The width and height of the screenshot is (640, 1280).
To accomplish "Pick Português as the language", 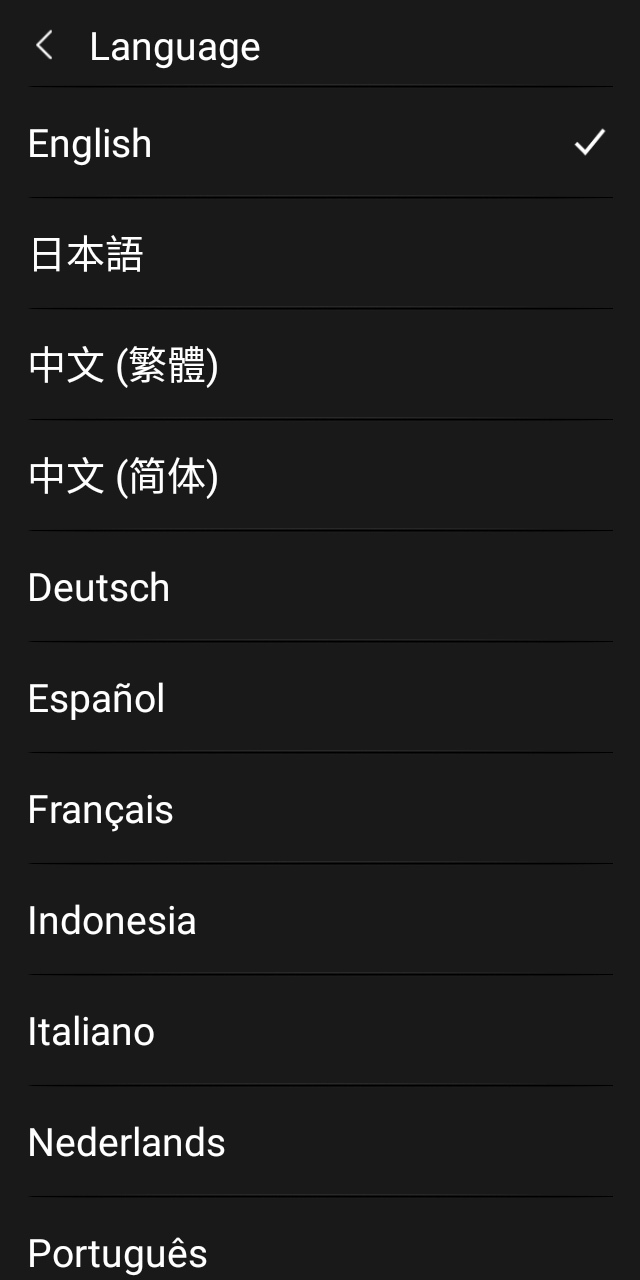I will 118,1252.
